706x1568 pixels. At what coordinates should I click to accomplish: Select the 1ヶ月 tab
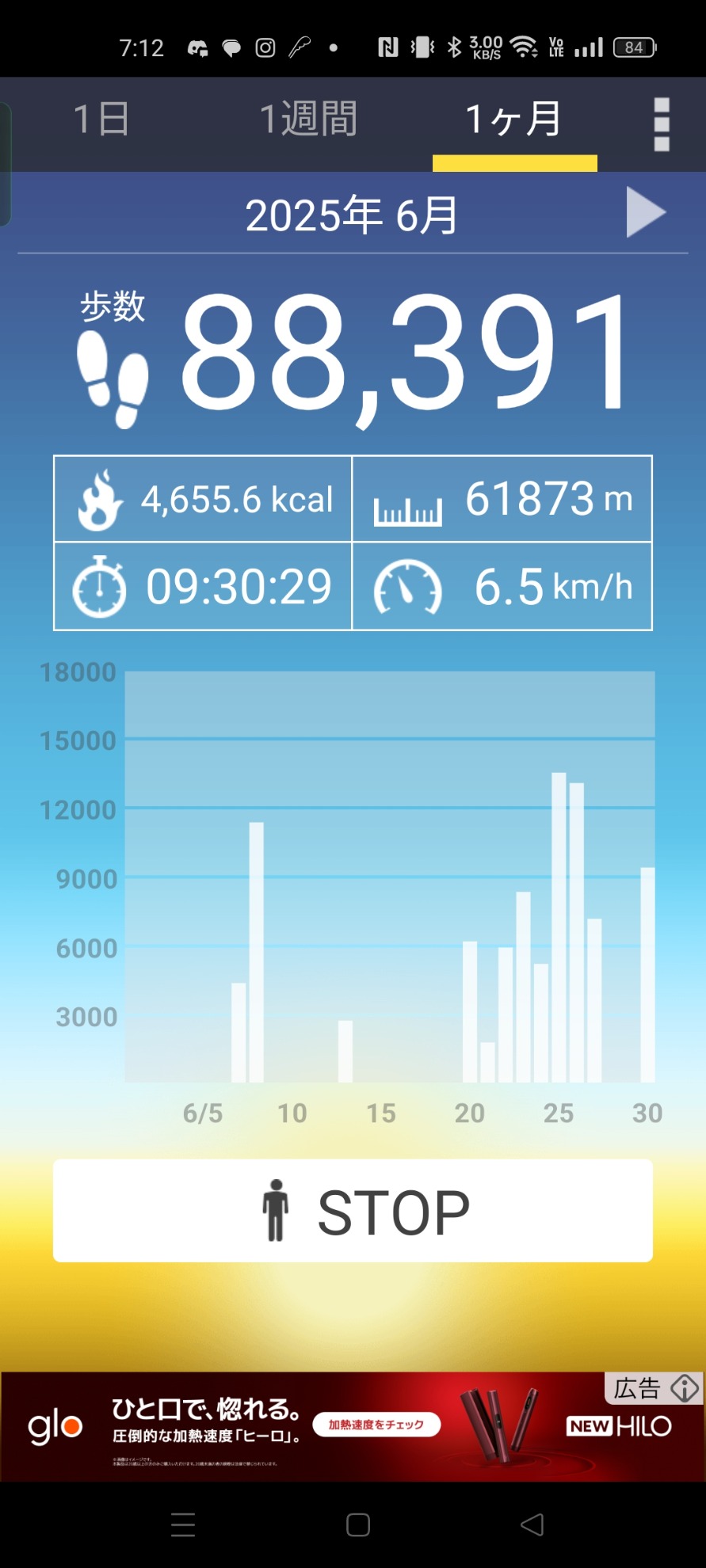pos(513,120)
